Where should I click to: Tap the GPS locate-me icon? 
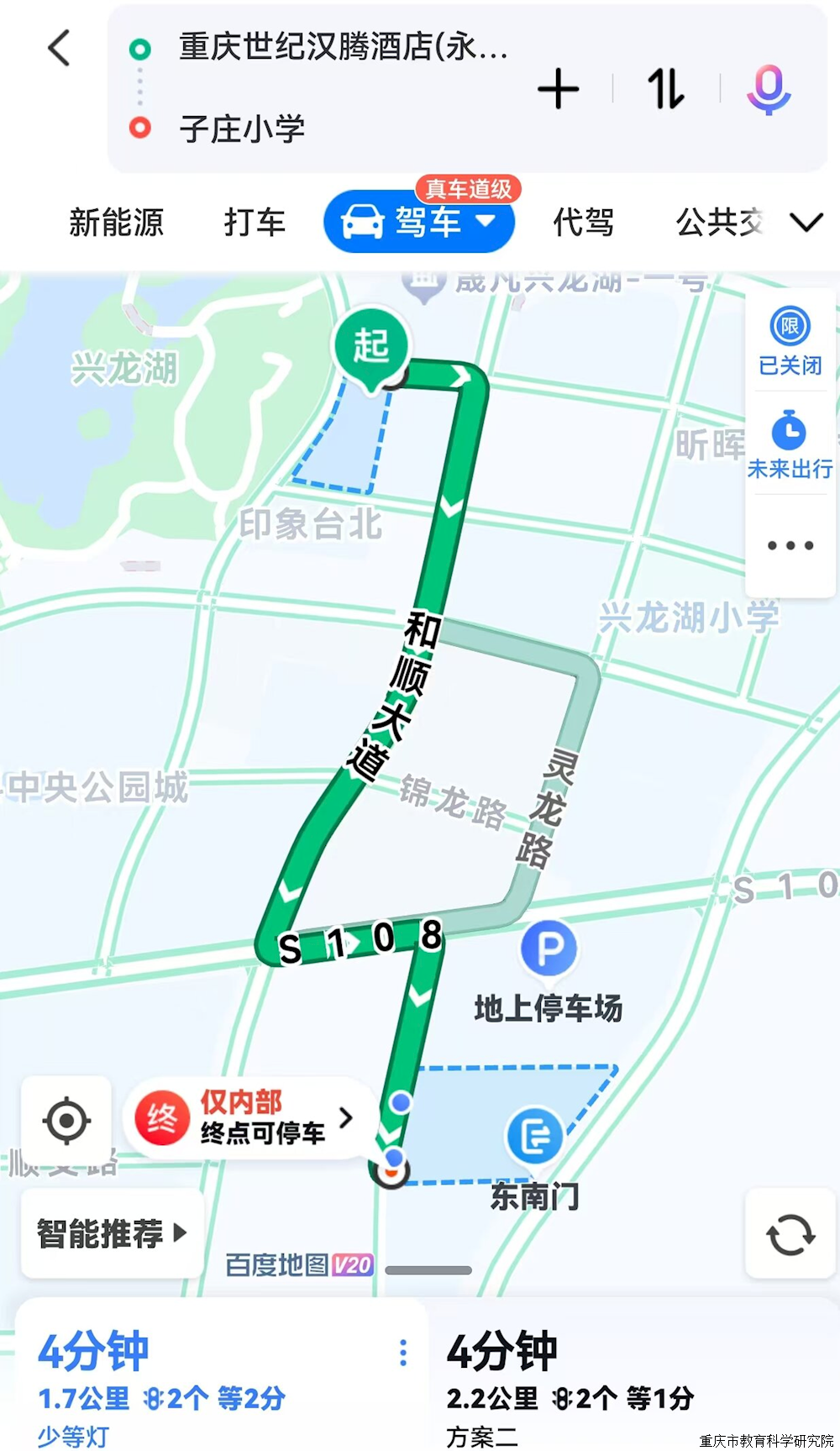67,1120
